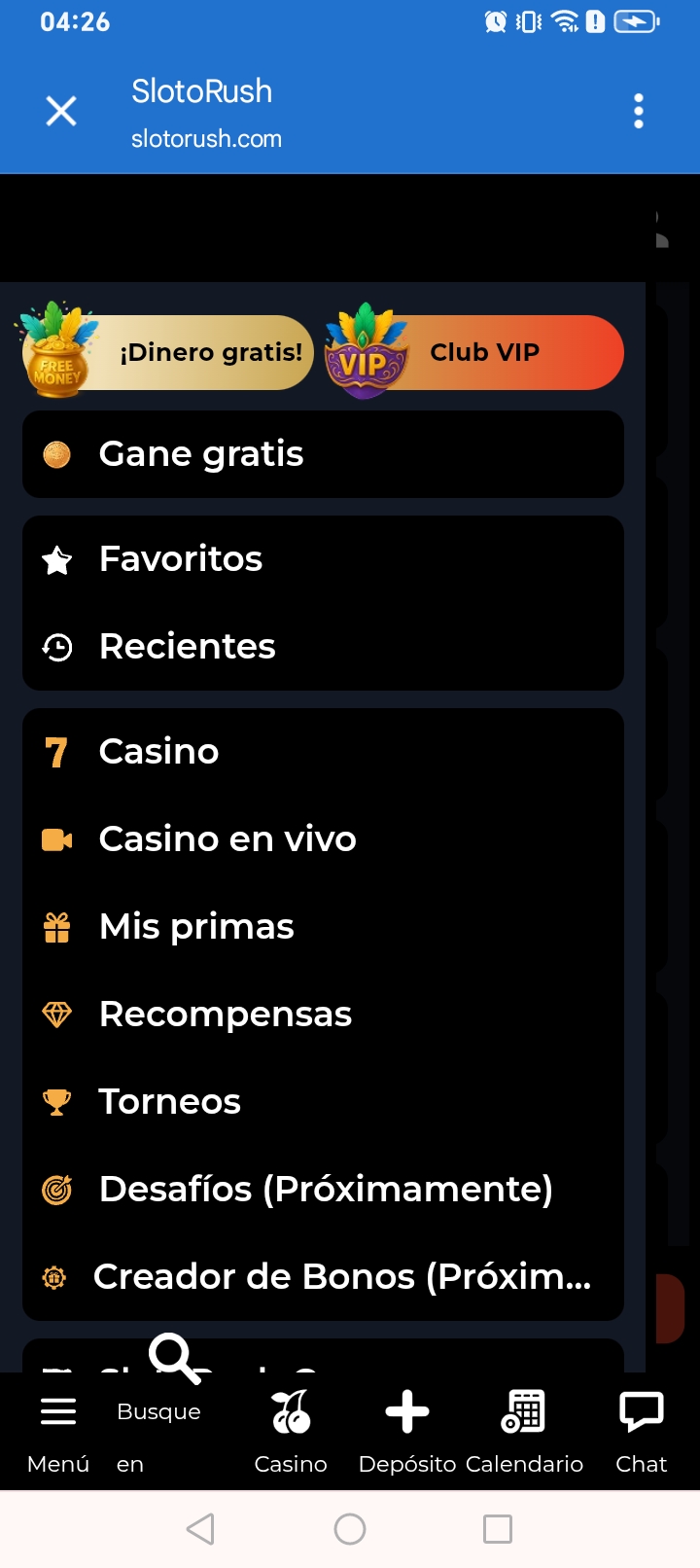Open Depósito to add funds

(x=407, y=1430)
